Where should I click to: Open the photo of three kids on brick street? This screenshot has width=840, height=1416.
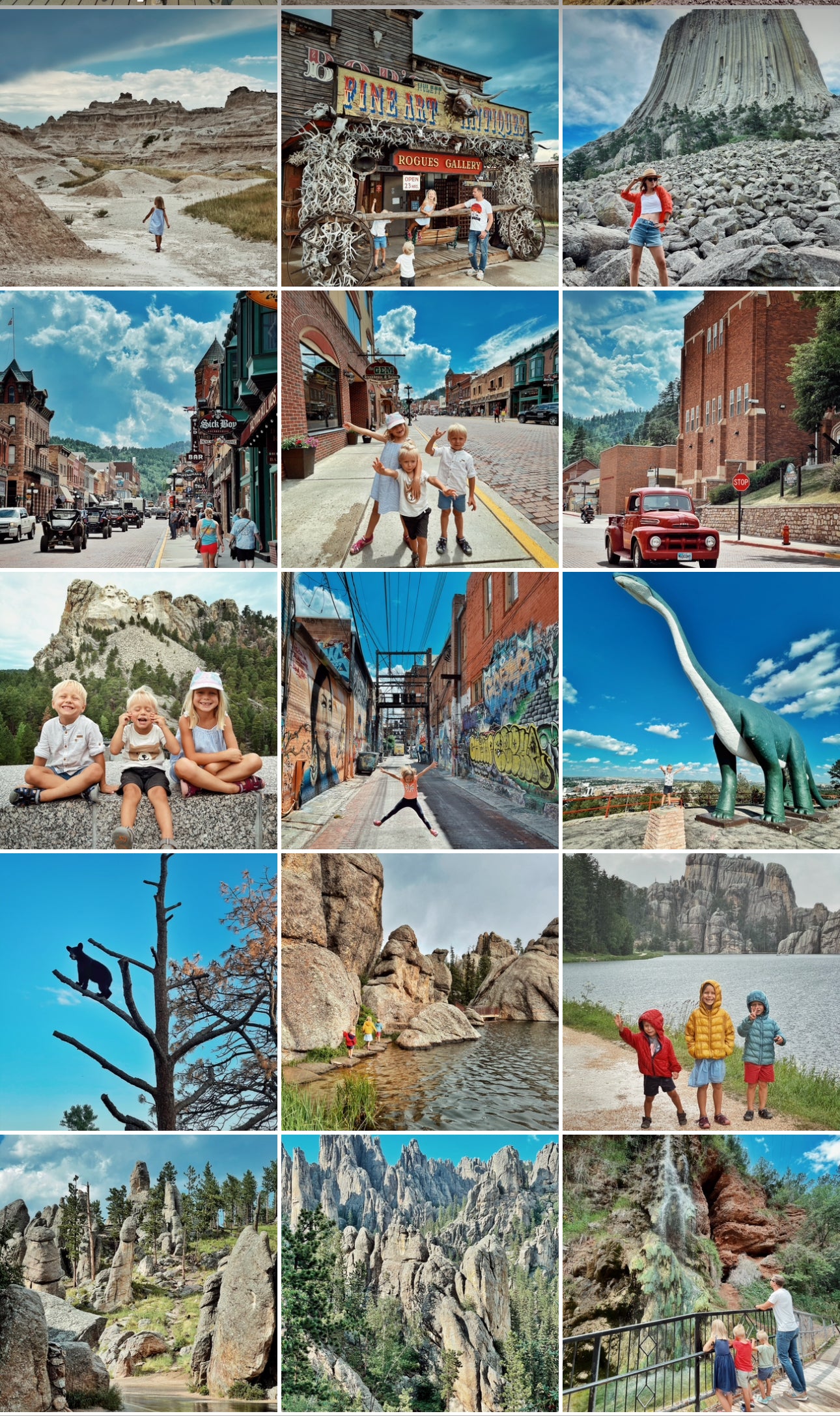(x=420, y=429)
